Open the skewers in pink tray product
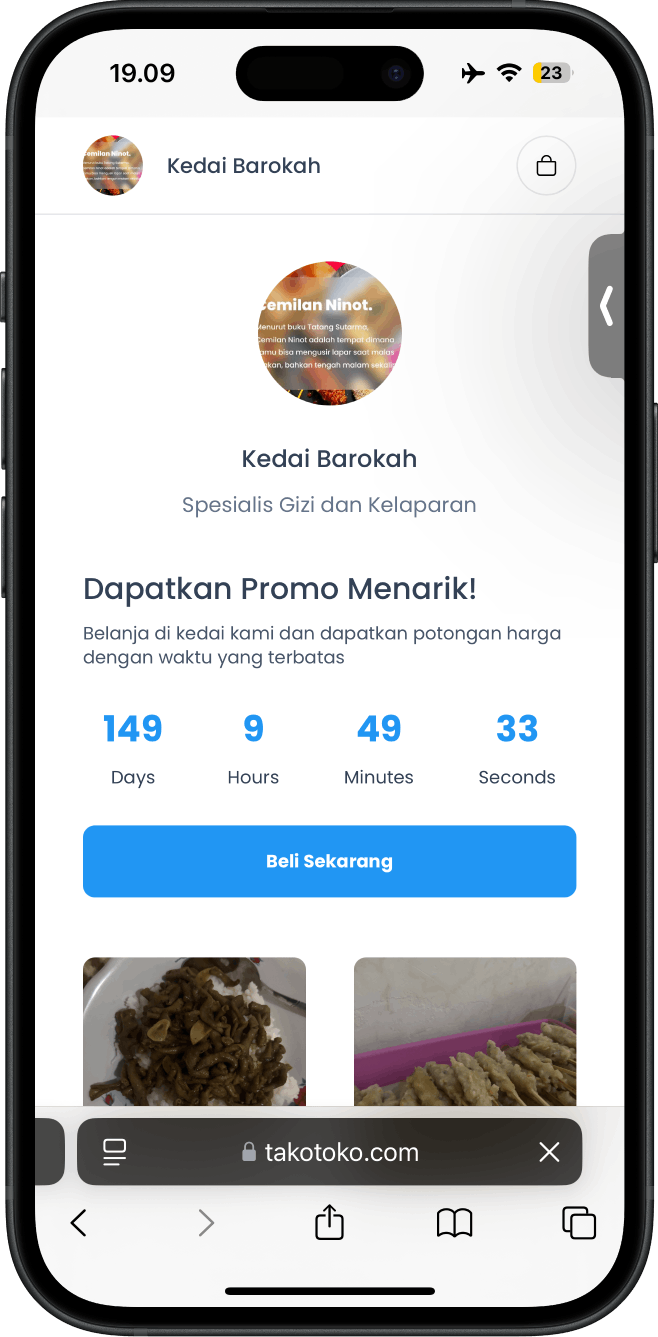The height and width of the screenshot is (1337, 658). 465,1030
